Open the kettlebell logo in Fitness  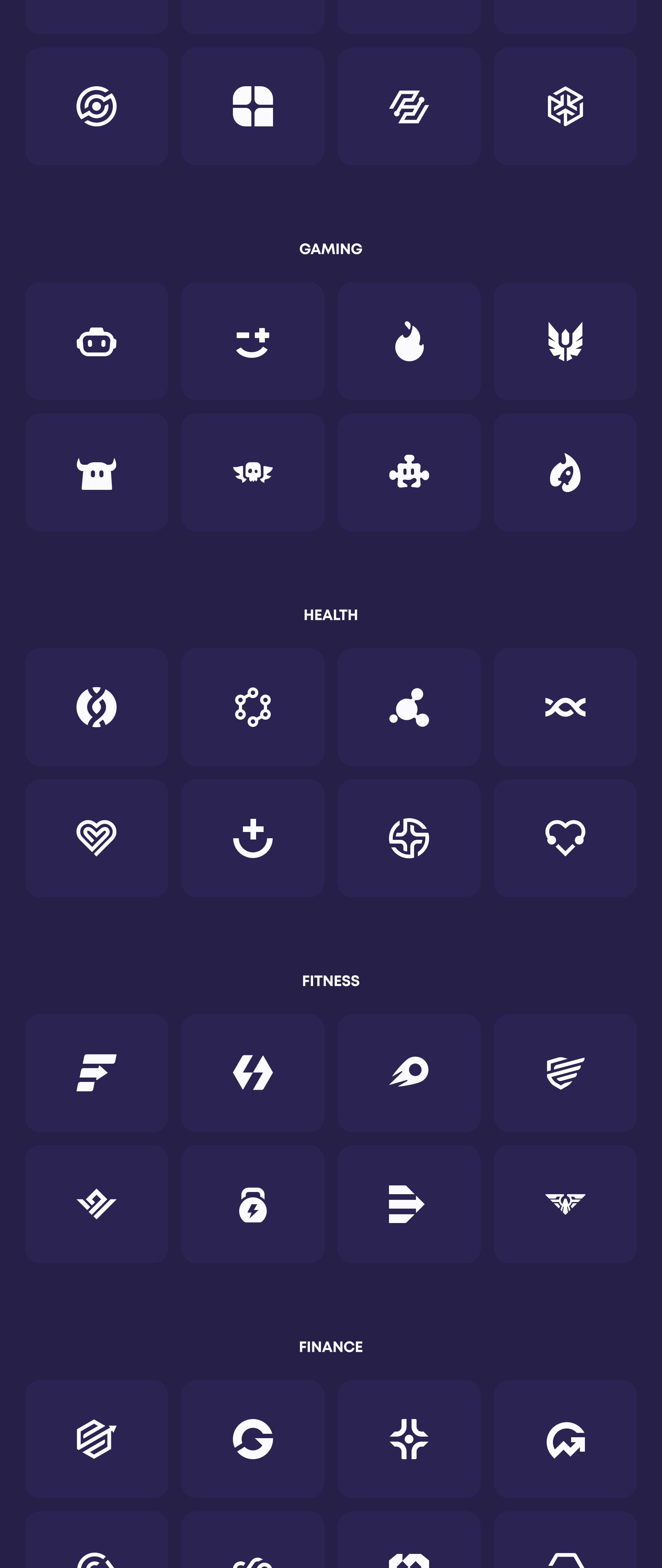click(x=253, y=1204)
